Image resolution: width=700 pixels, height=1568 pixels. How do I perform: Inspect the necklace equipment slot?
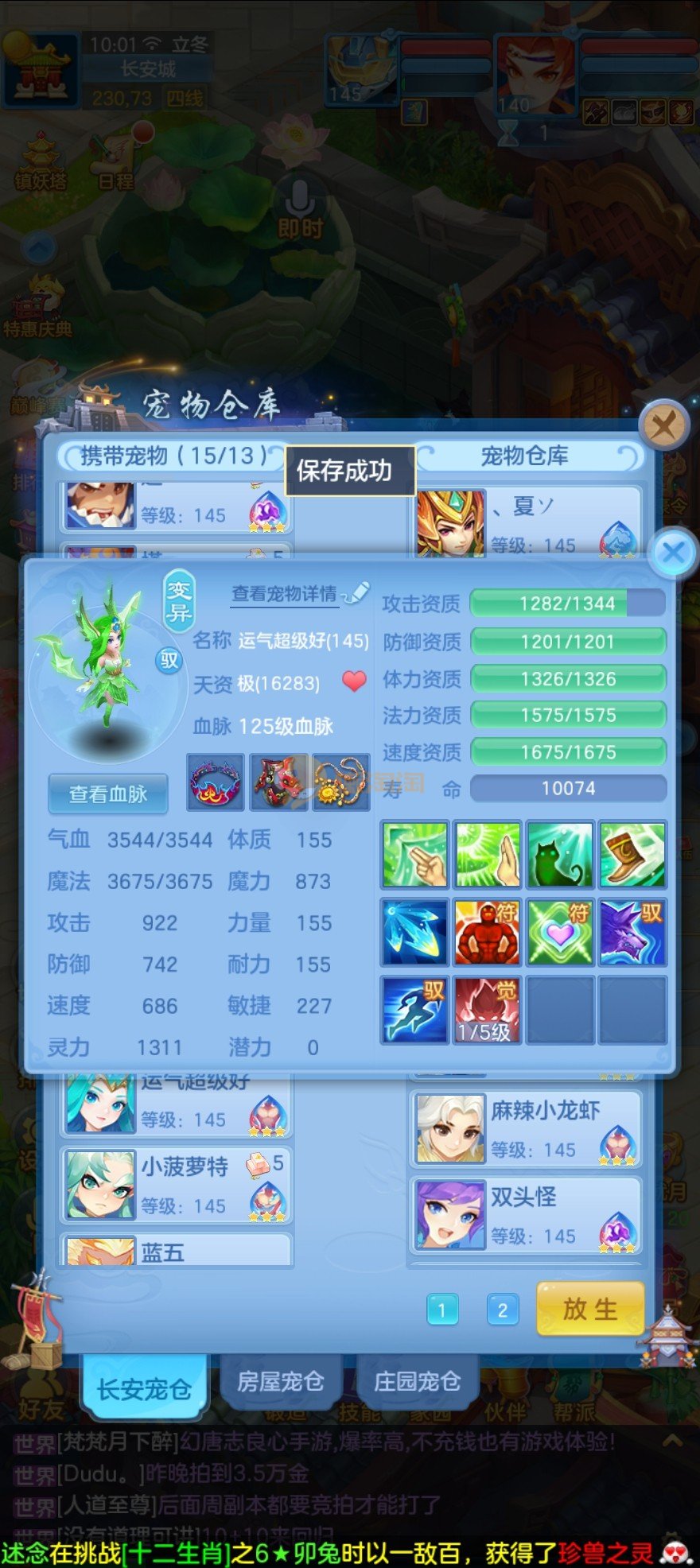pos(342,782)
